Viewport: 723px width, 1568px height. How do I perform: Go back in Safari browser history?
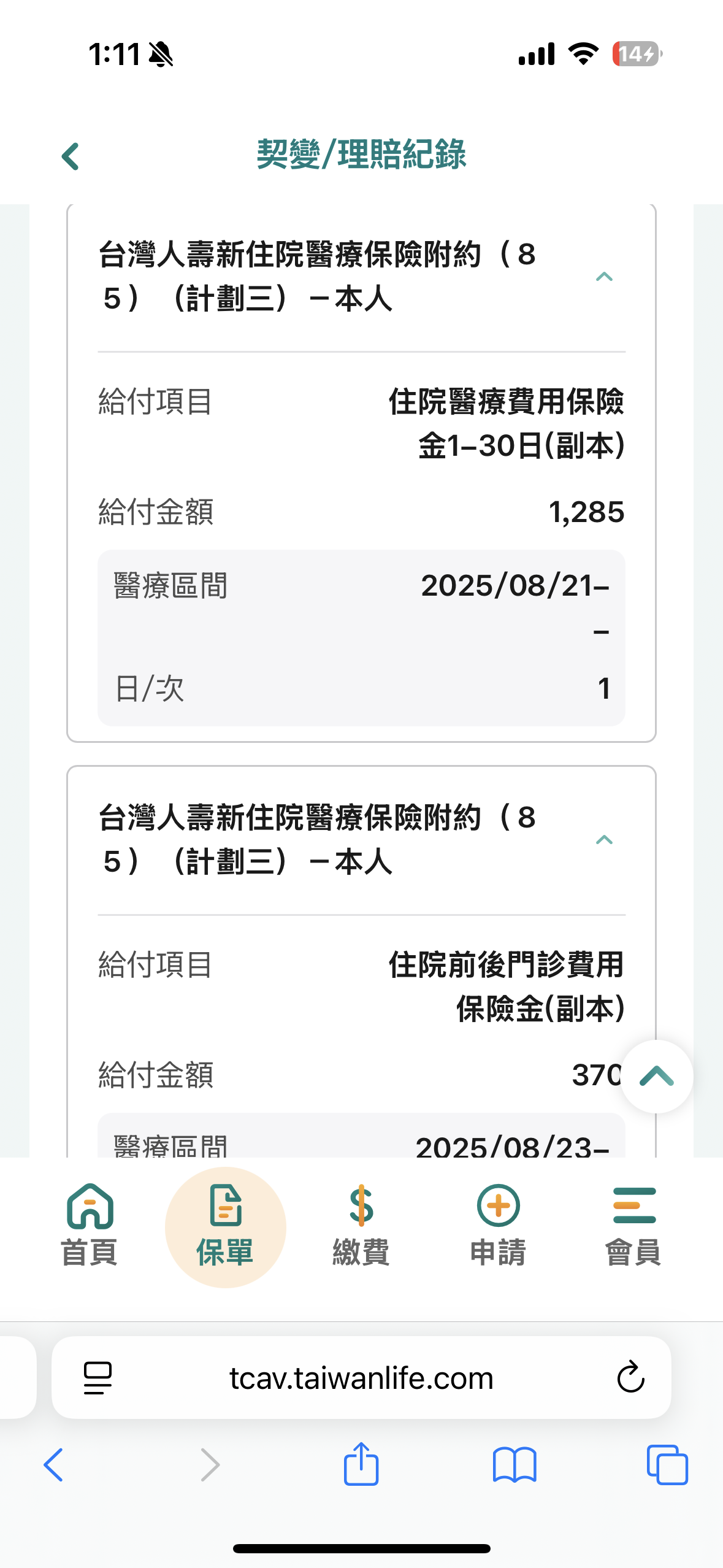coord(54,1465)
